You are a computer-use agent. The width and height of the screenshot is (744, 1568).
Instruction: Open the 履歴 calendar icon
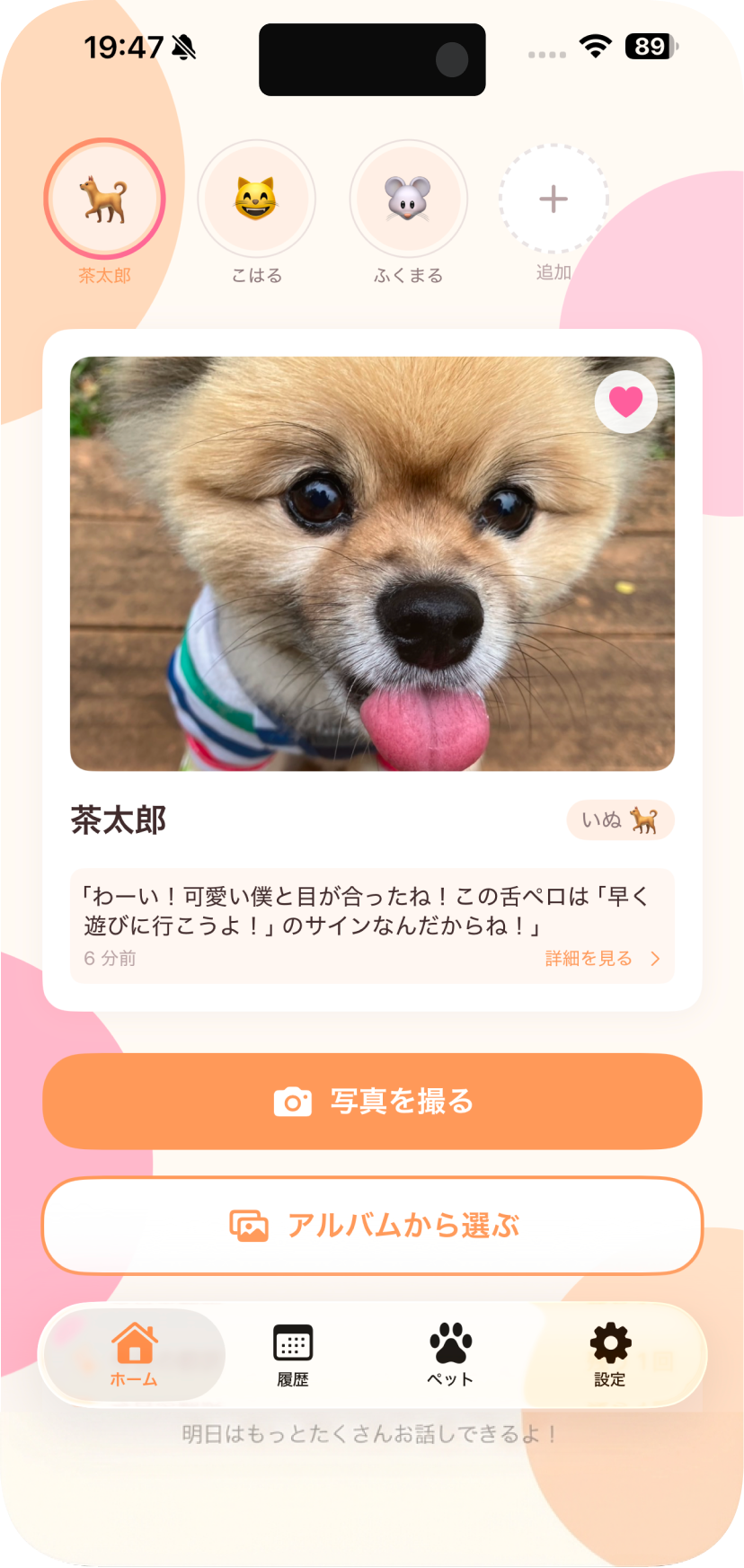[x=295, y=1343]
